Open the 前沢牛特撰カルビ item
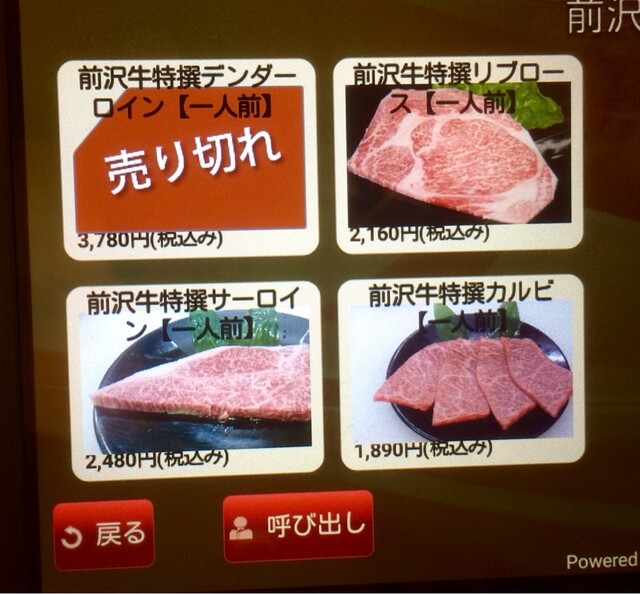Screen dimensions: 640x594 (461, 372)
